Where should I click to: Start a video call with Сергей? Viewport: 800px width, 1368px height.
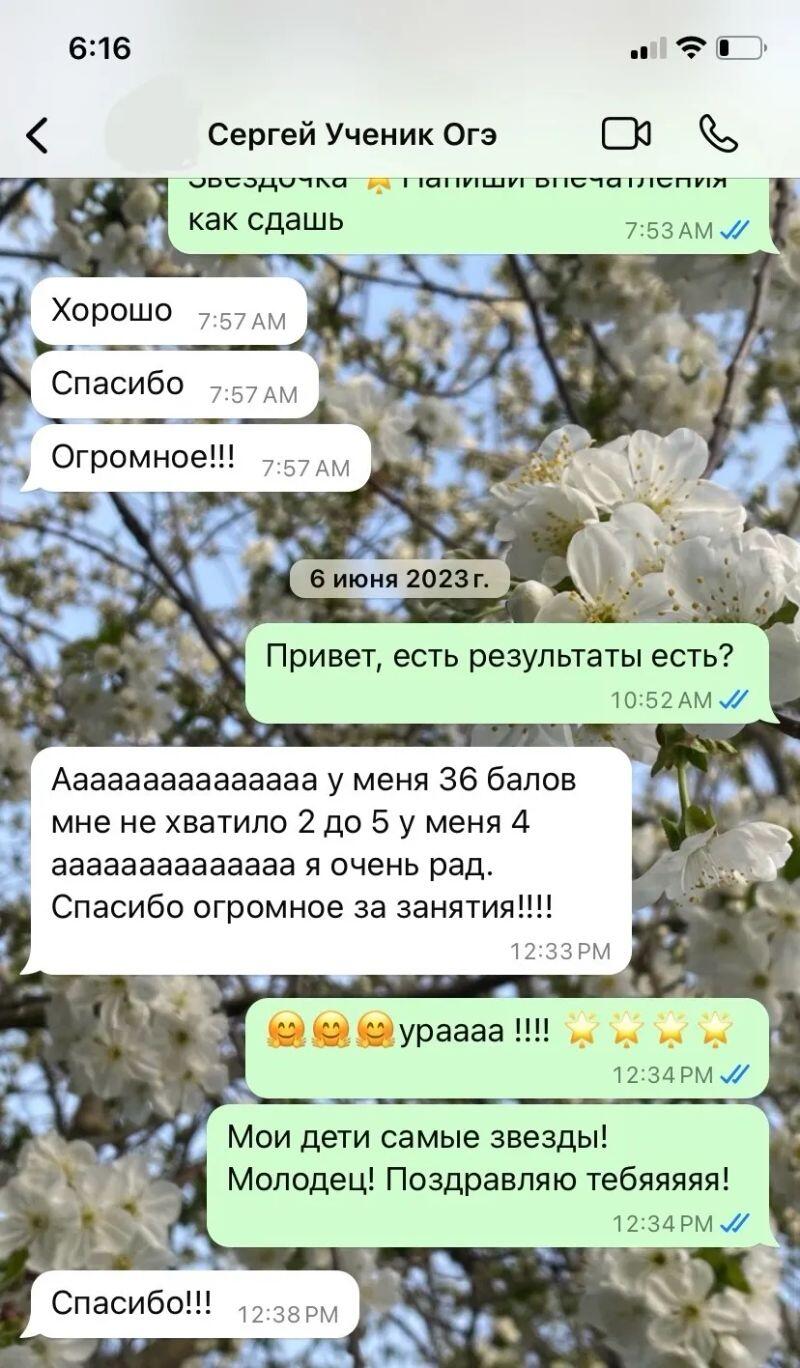pos(626,134)
